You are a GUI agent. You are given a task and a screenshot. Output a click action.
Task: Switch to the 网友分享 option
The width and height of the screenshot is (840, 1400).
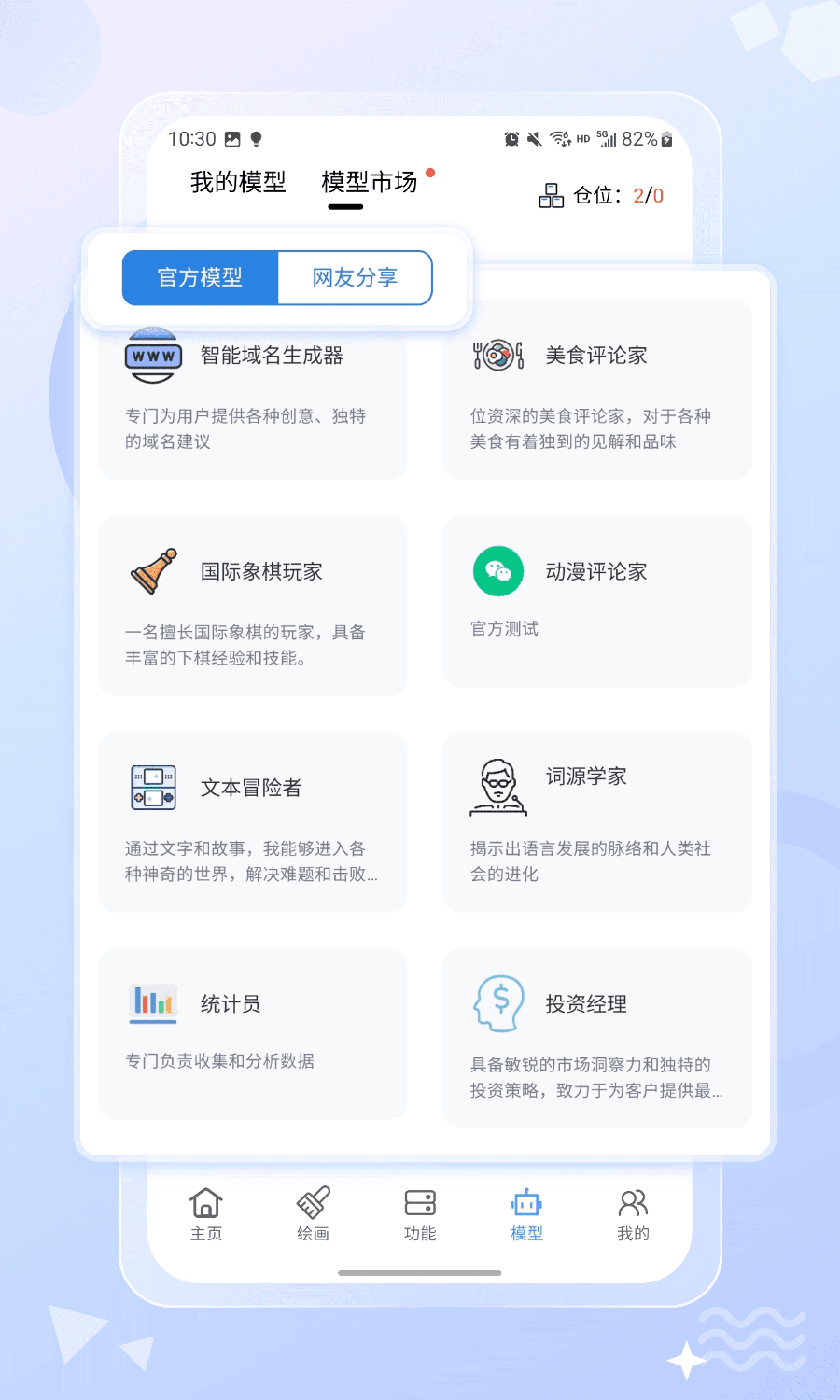pyautogui.click(x=355, y=277)
